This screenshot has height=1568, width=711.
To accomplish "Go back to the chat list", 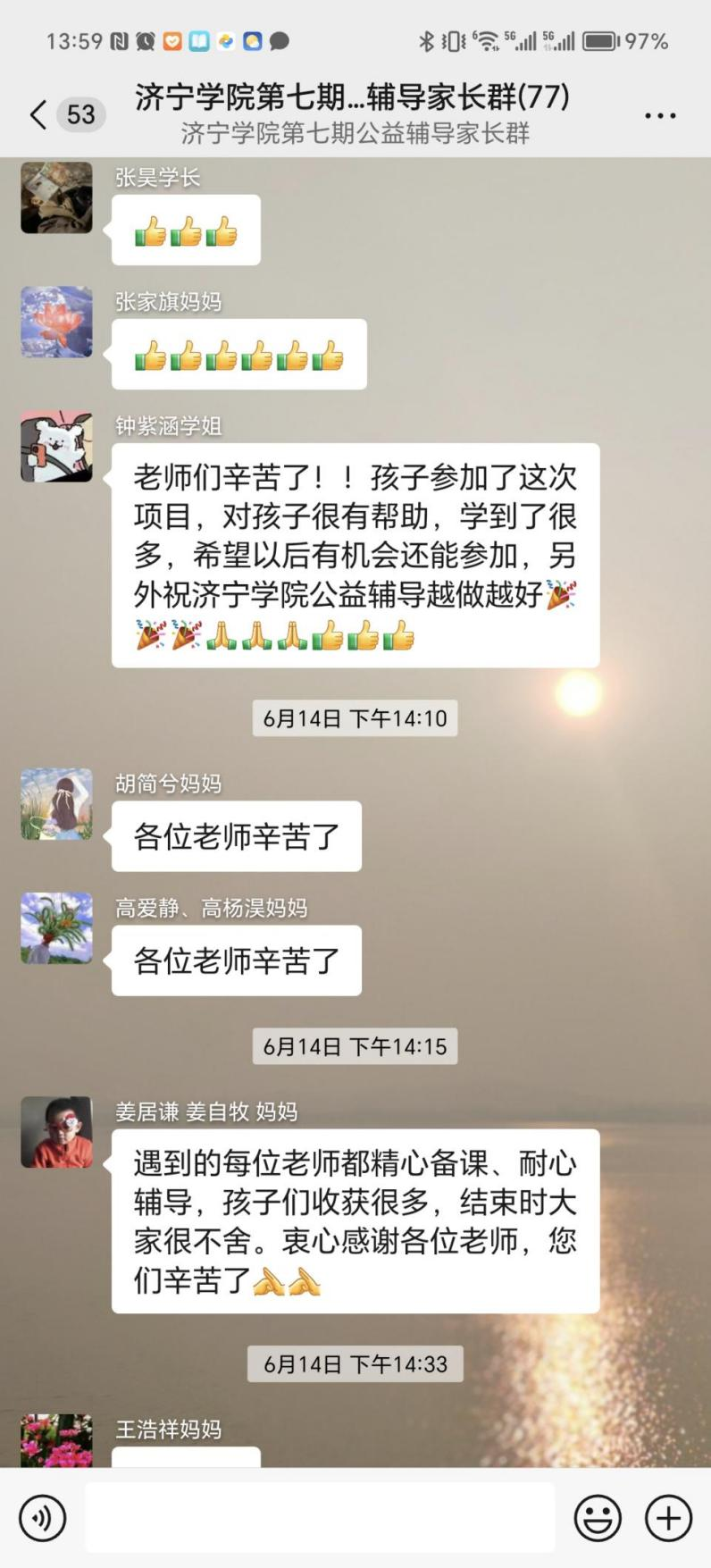I will coord(38,114).
